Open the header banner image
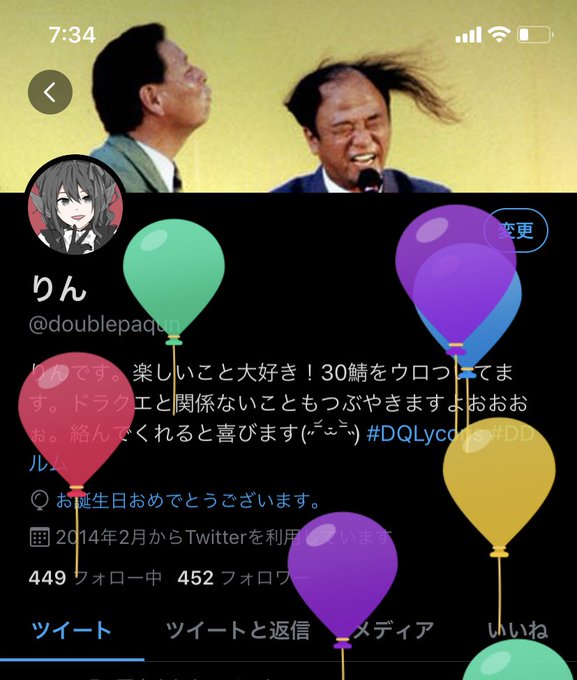 [288, 96]
